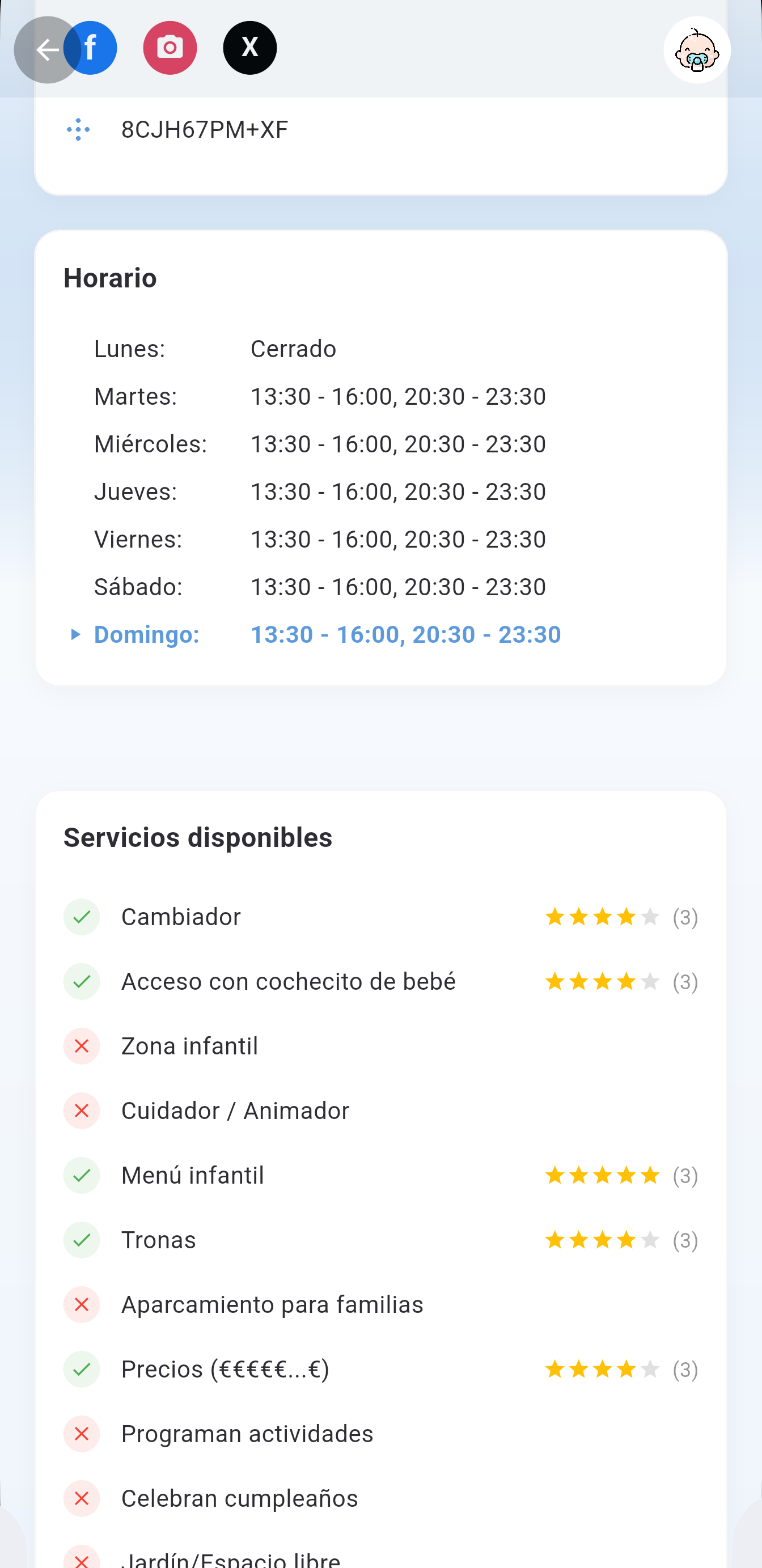The width and height of the screenshot is (762, 1568).
Task: Click the baby avatar icon
Action: click(696, 49)
